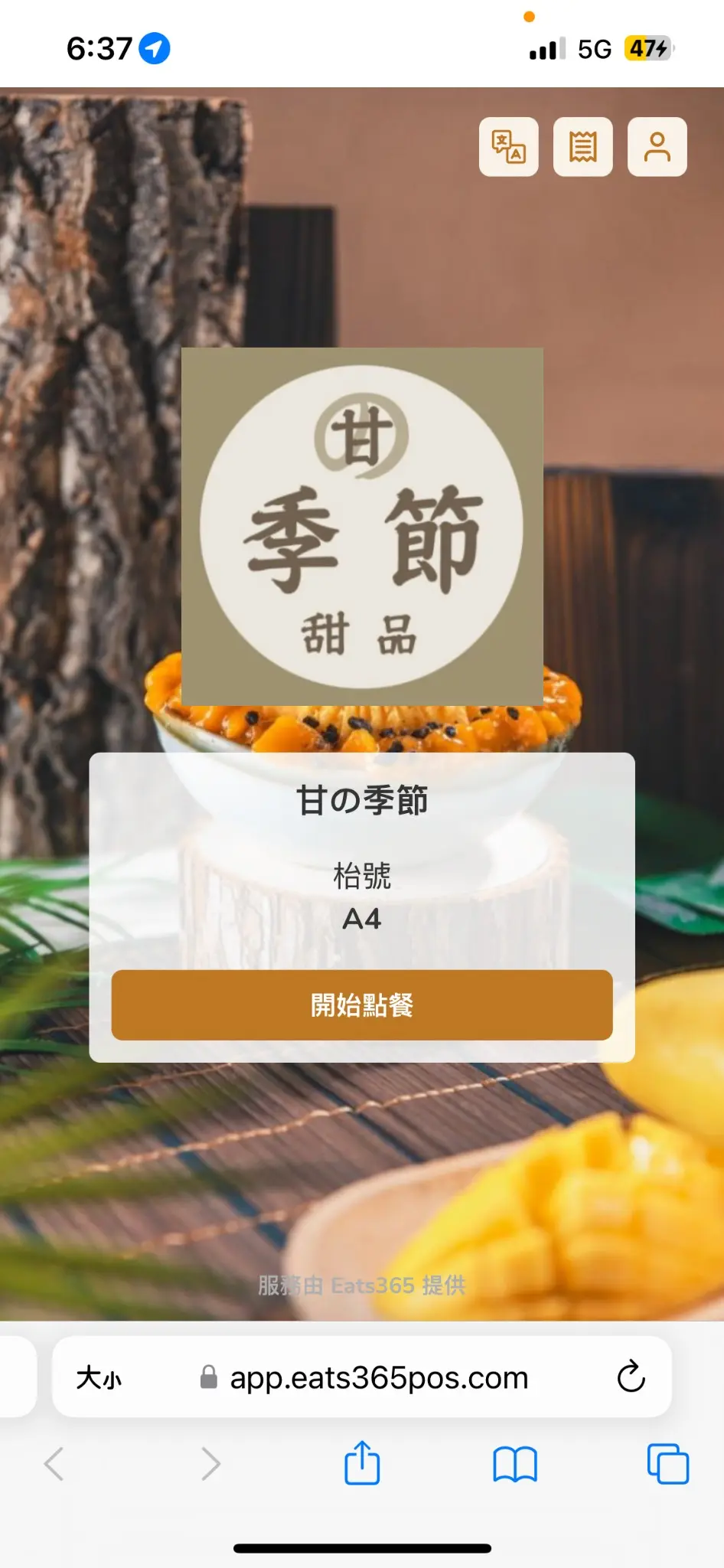Screen dimensions: 724x1568
Task: Open the user account profile
Action: 657,147
